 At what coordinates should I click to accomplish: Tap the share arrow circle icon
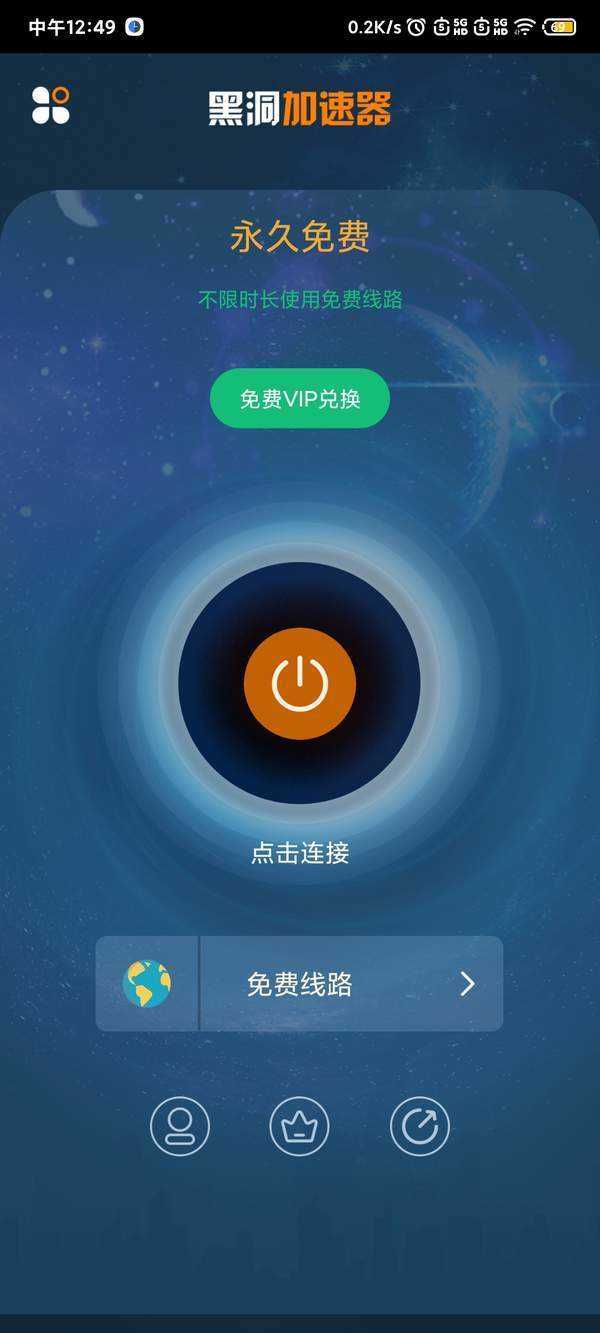tap(420, 1127)
